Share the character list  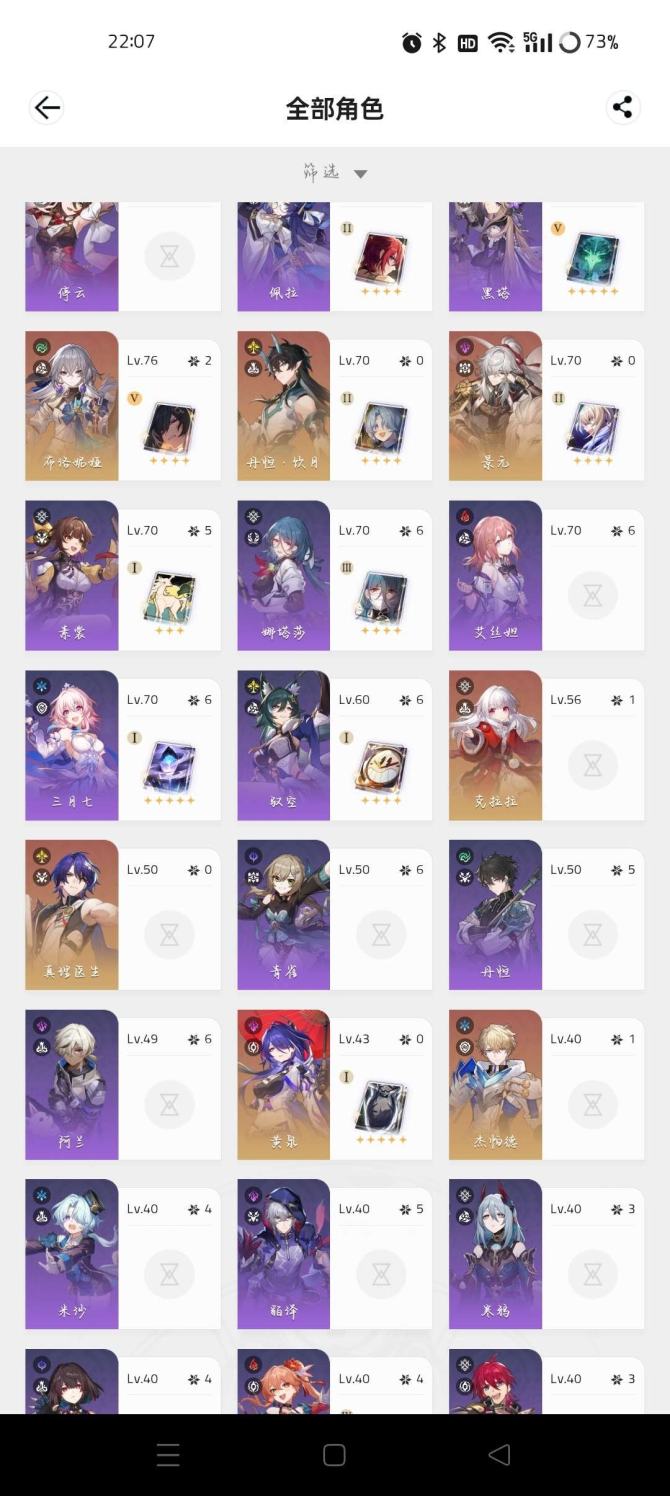pos(623,108)
